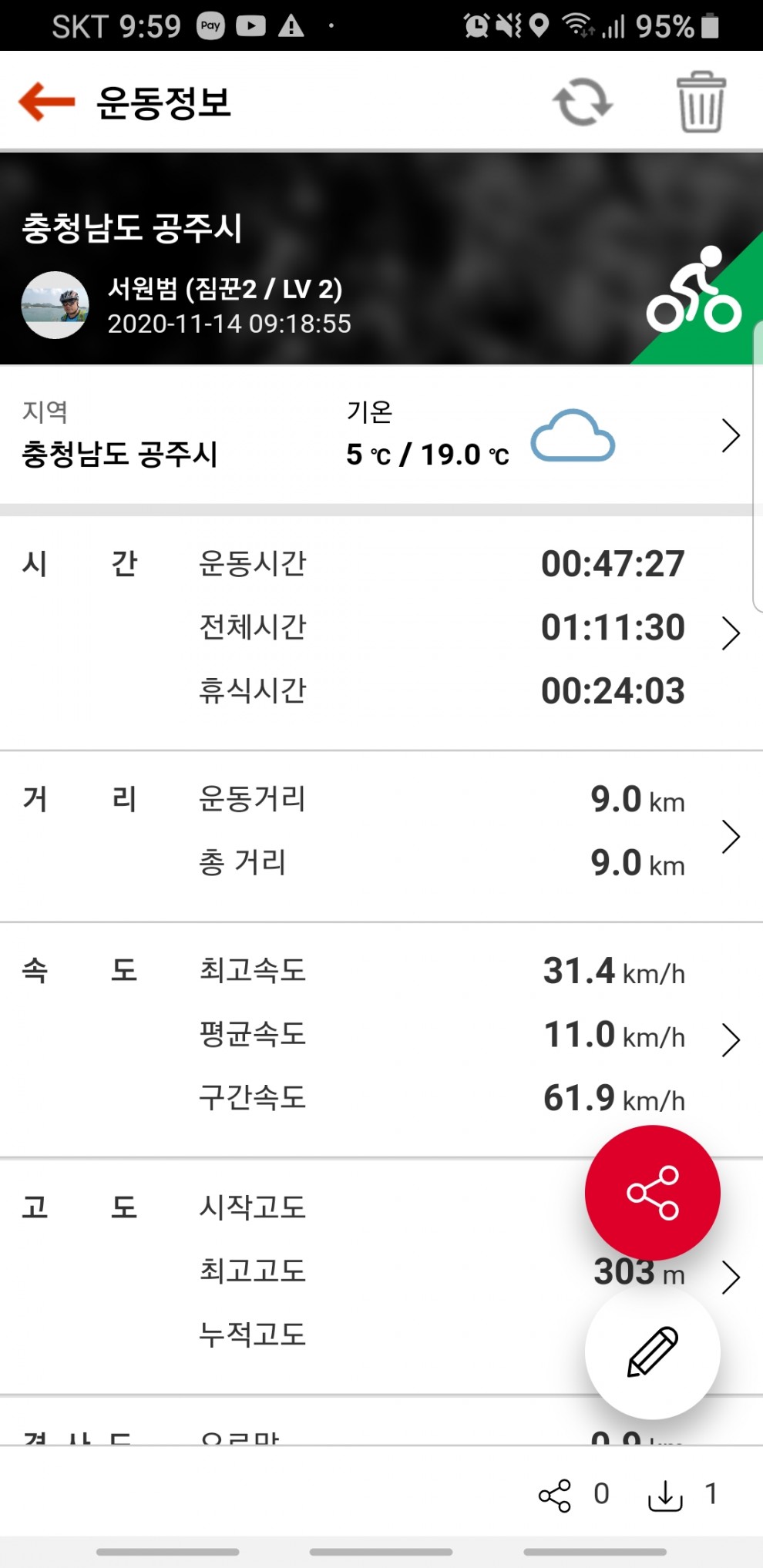Screen dimensions: 763x1568
Task: Edit the workout with the pencil button
Action: tap(653, 1351)
